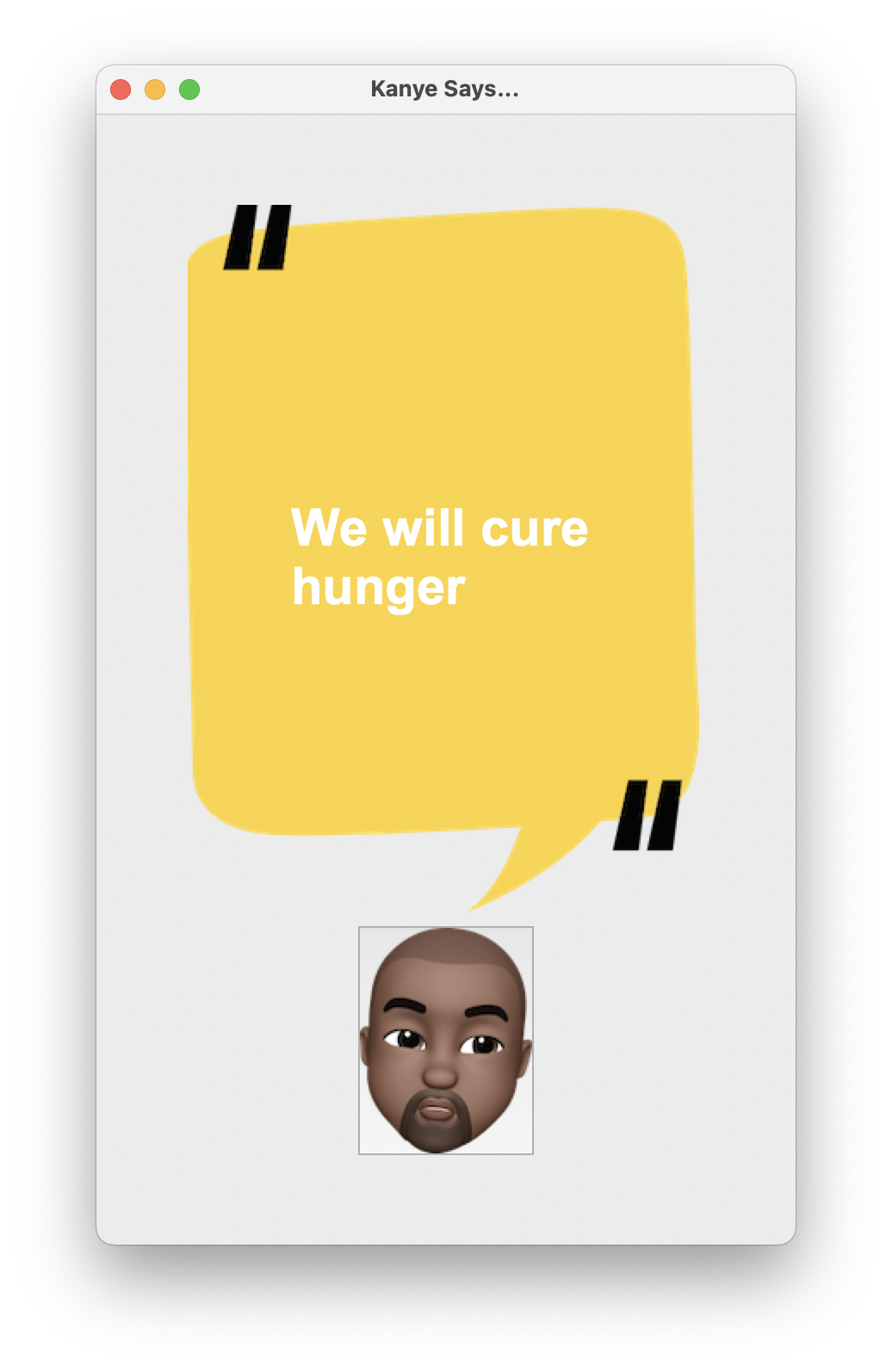The height and width of the screenshot is (1372, 892).
Task: Close the Kanye Says window
Action: pos(121,90)
